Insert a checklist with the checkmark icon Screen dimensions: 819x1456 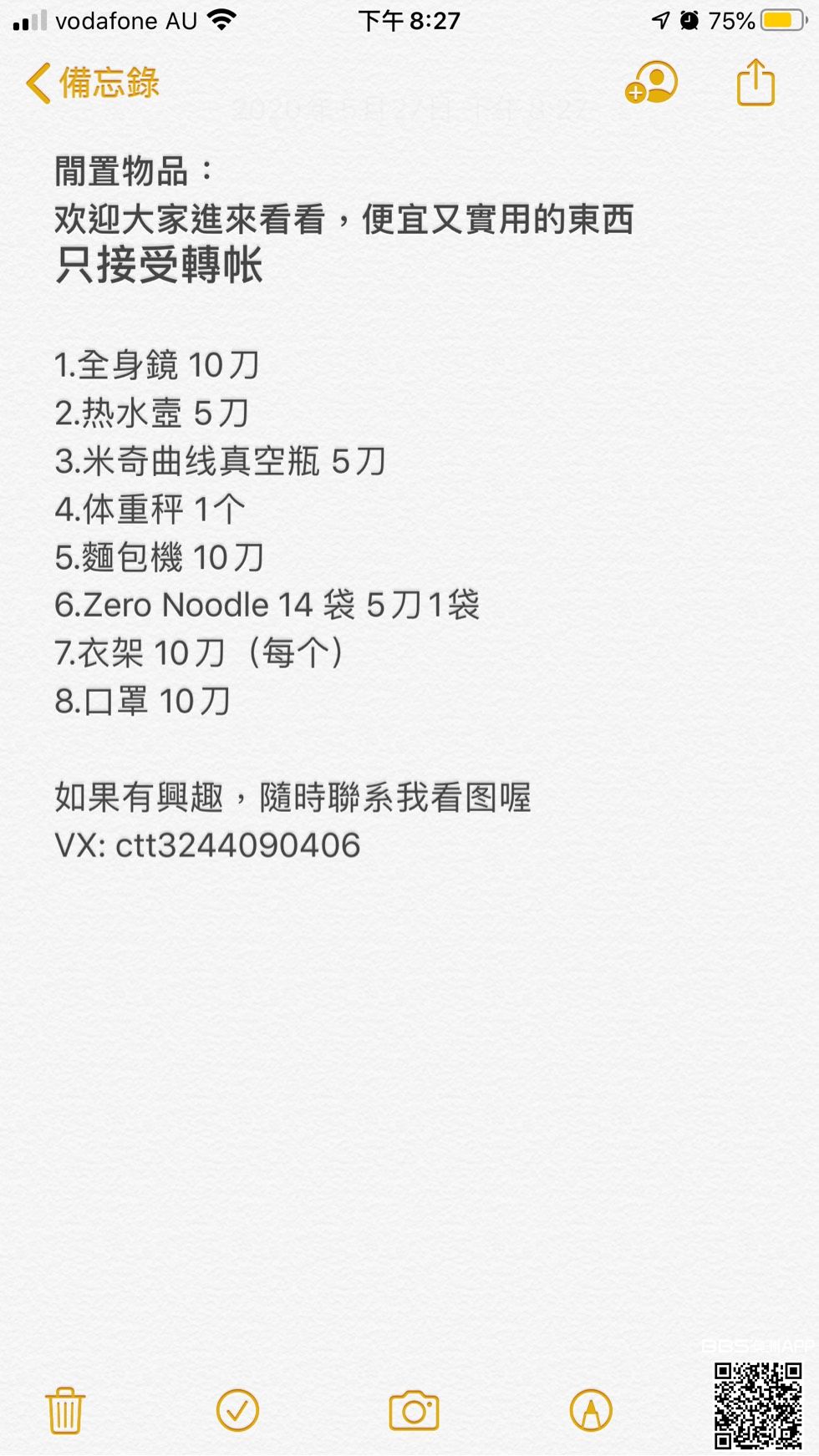coord(238,1411)
